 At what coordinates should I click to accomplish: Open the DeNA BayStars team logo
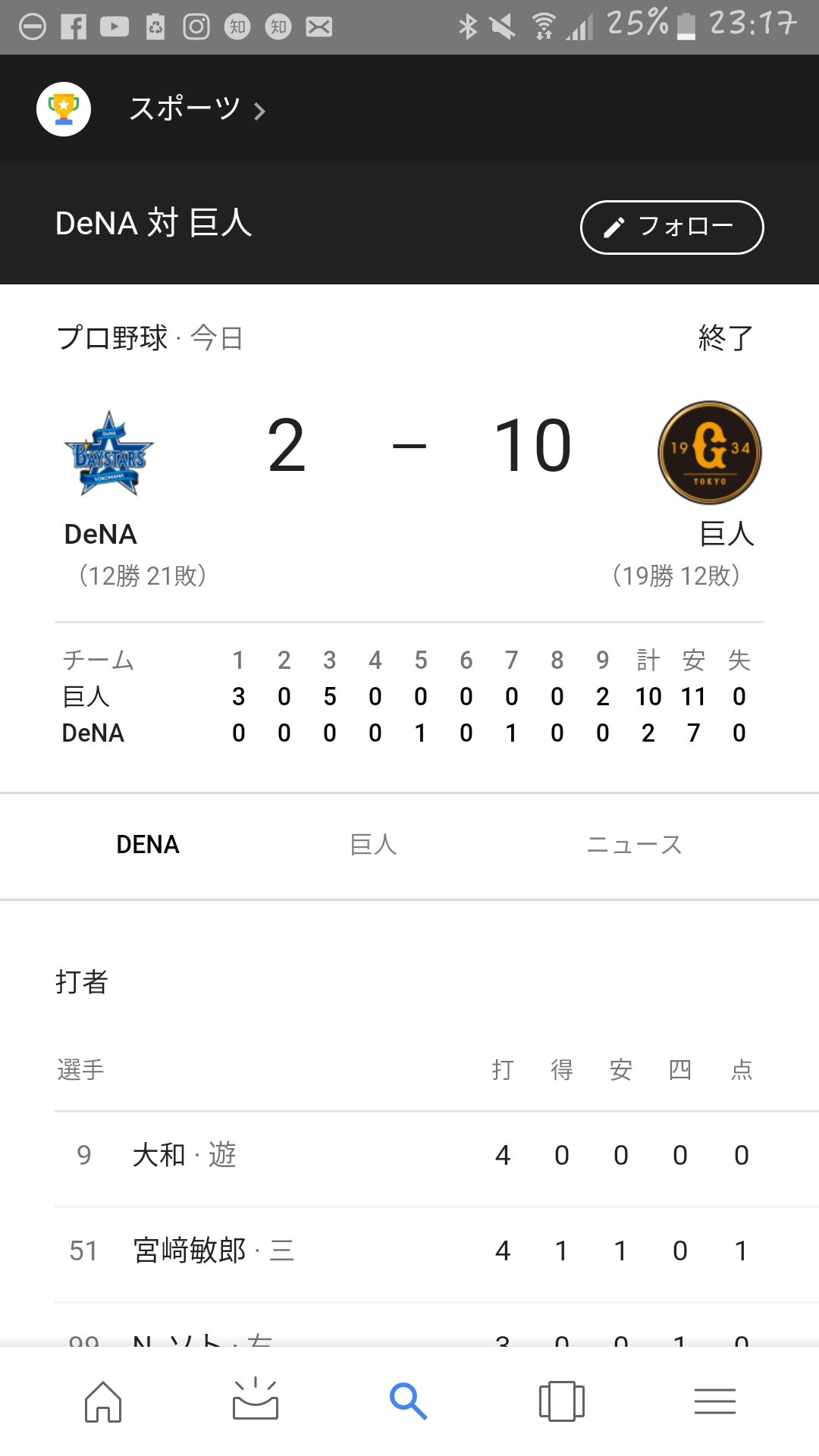point(109,453)
